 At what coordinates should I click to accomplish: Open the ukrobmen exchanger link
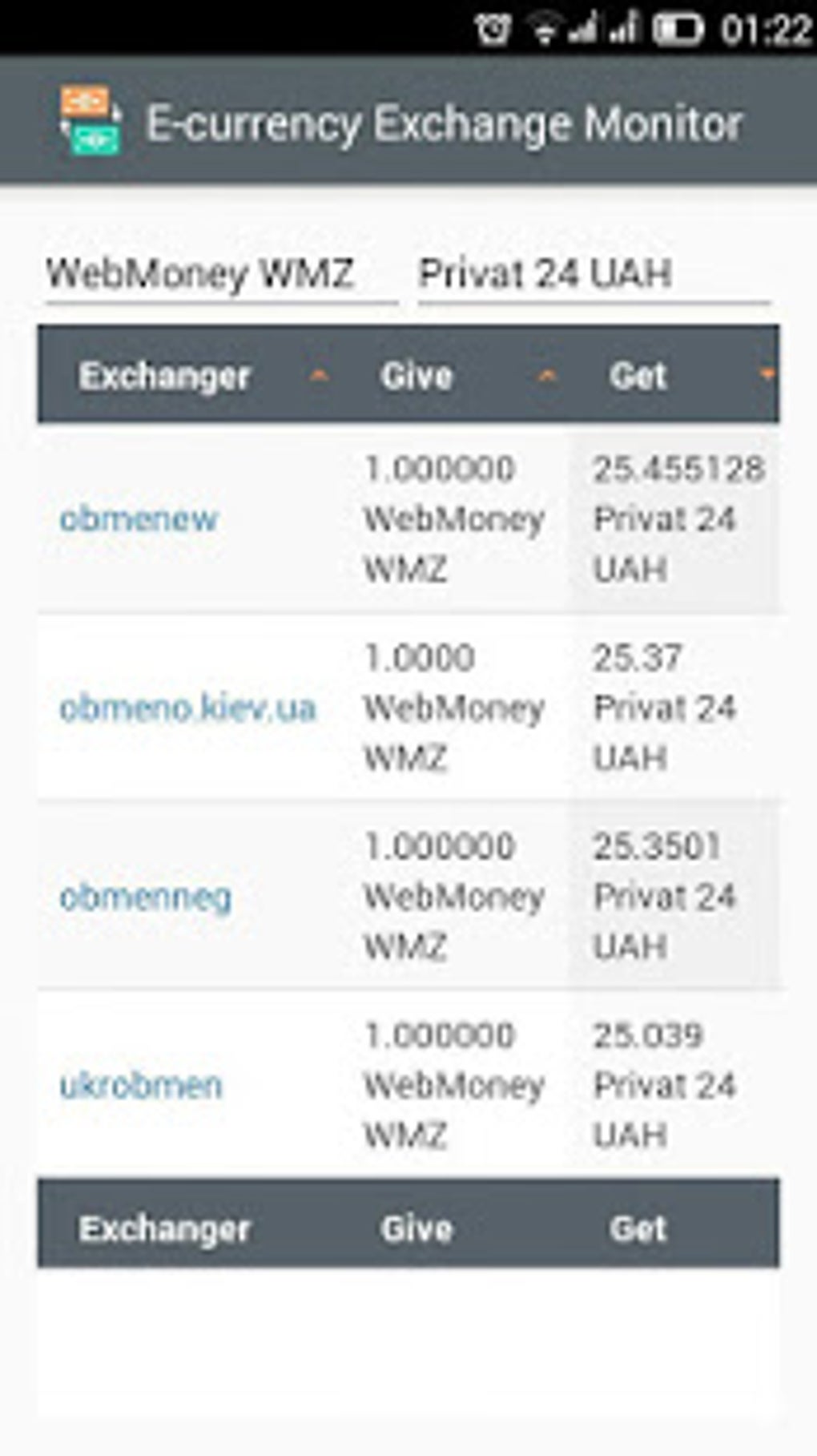141,1086
